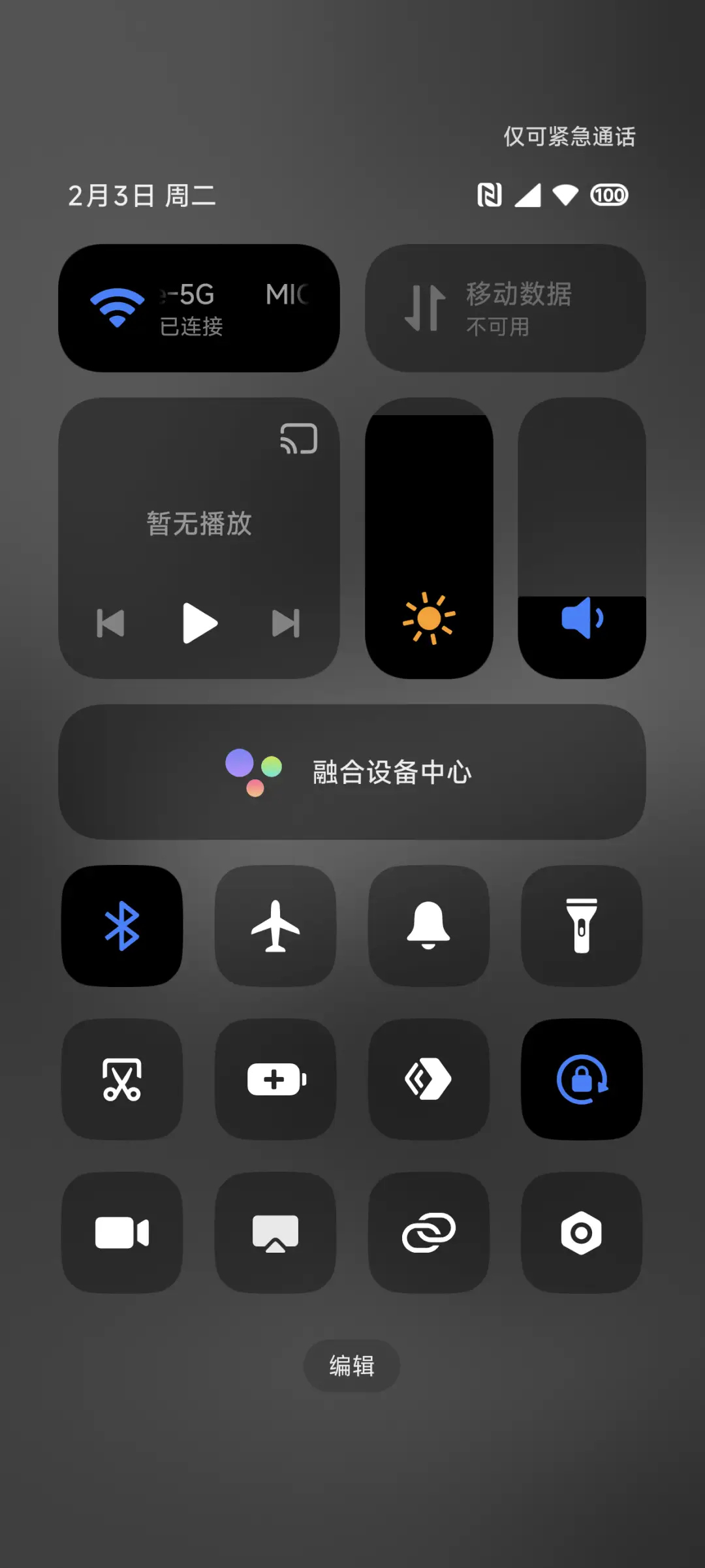Enable battery saver icon
The height and width of the screenshot is (1568, 705).
275,1080
